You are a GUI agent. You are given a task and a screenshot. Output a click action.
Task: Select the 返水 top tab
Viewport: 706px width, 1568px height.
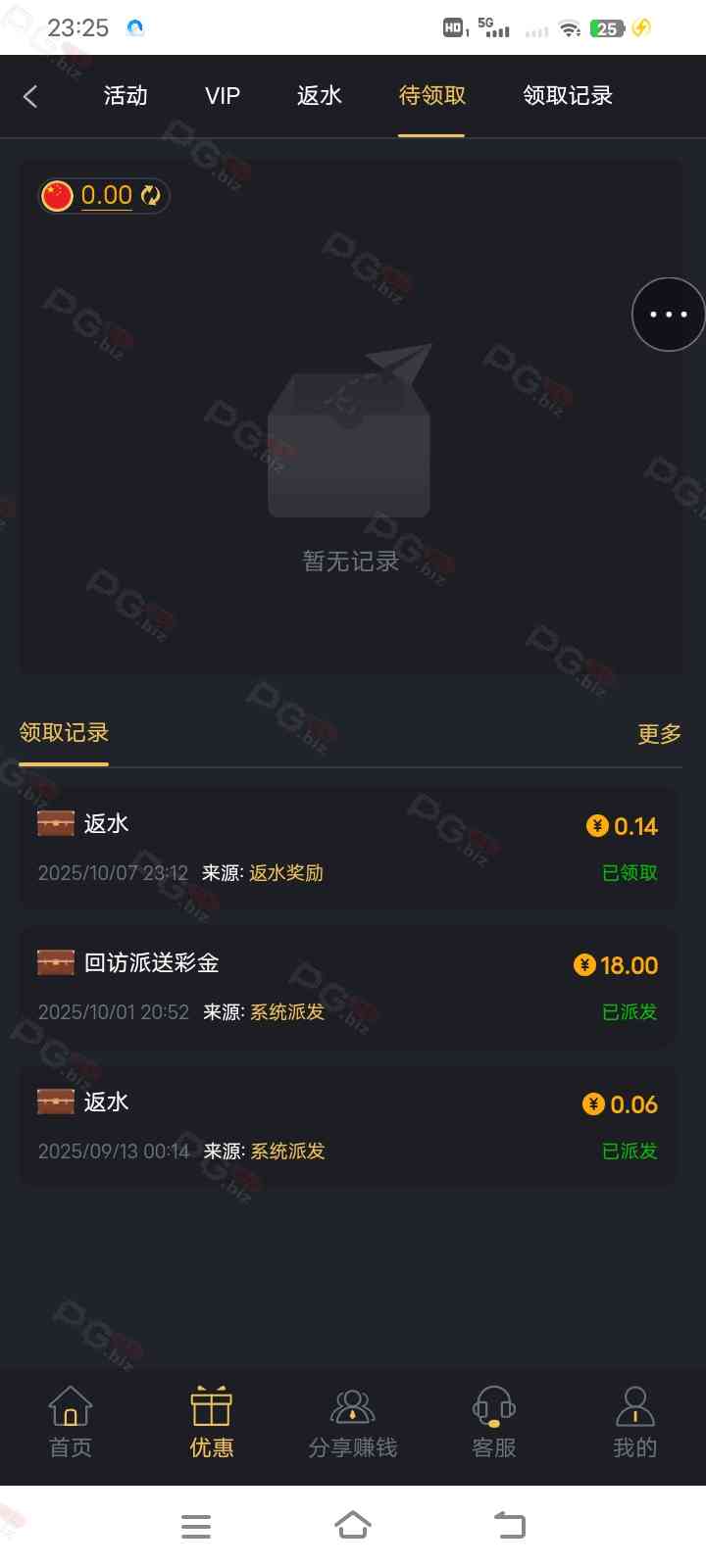point(320,96)
